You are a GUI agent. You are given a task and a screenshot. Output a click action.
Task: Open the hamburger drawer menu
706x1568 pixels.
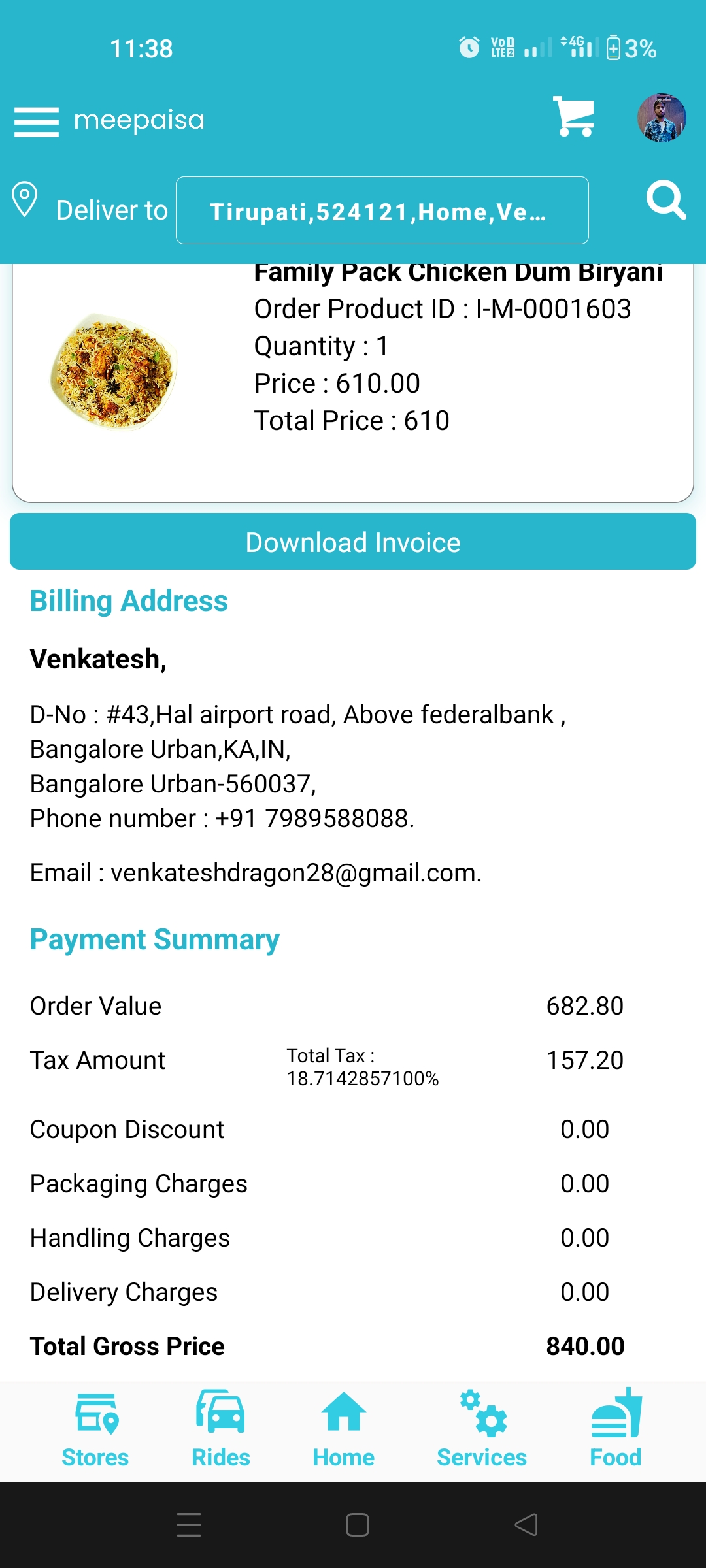coord(37,122)
